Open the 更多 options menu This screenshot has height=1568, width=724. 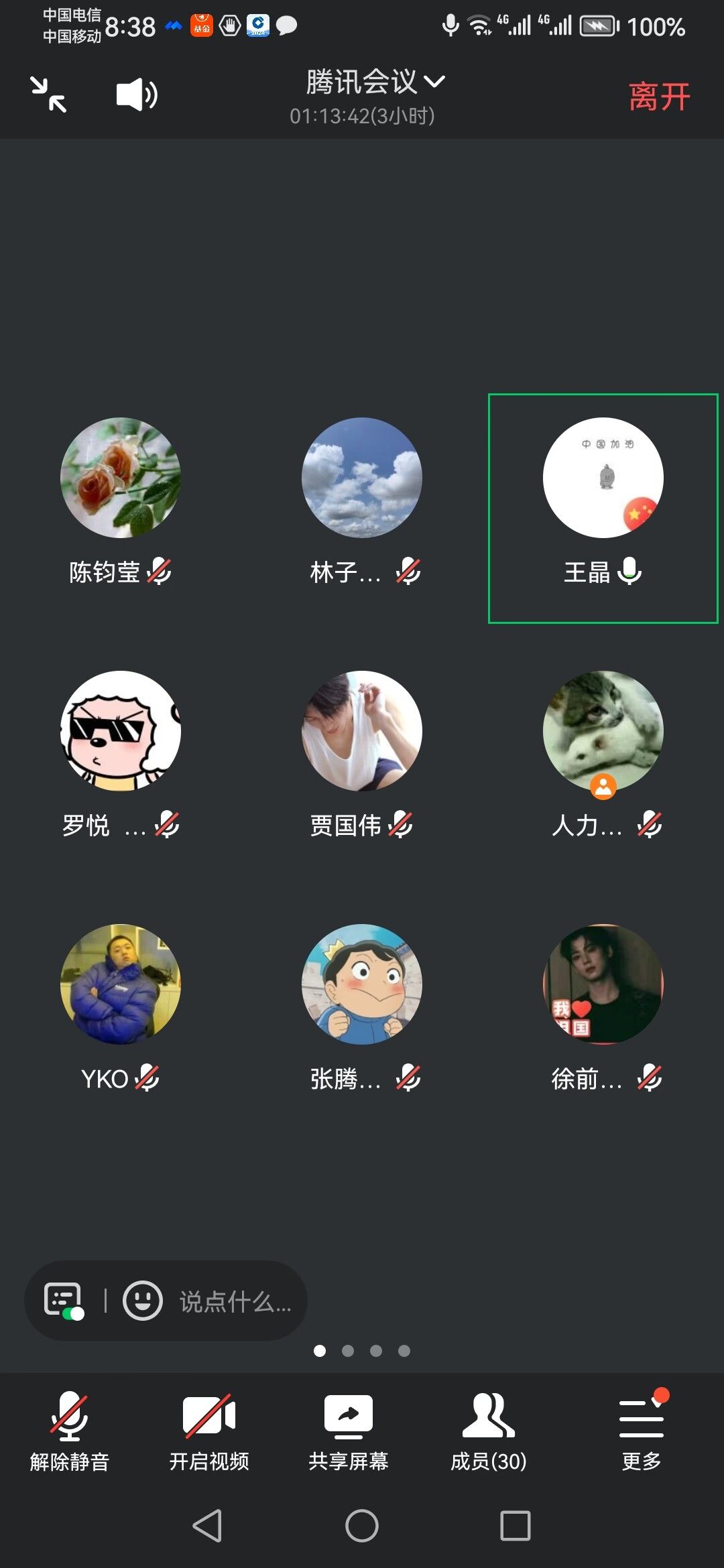click(642, 1431)
